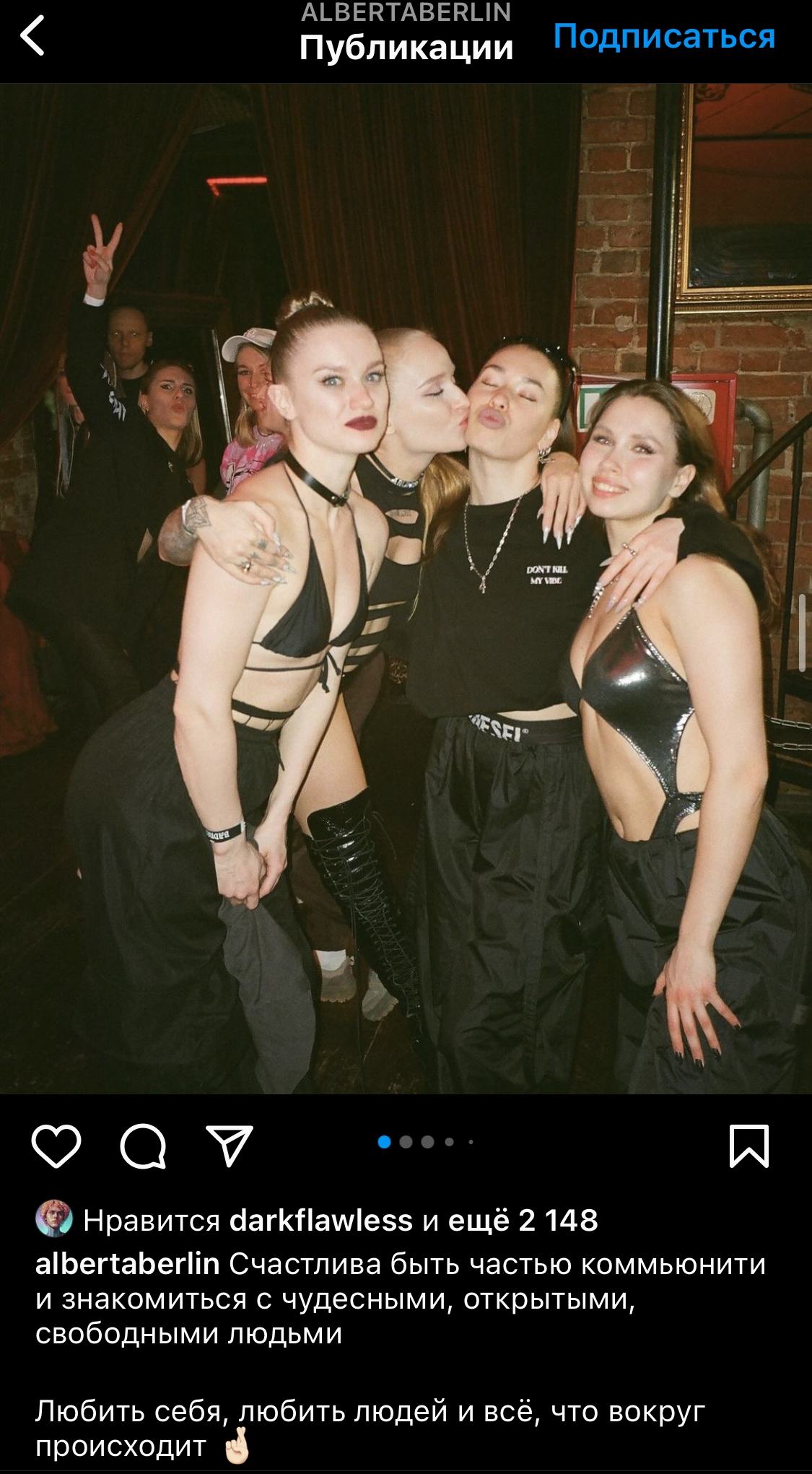812x1474 pixels.
Task: Open darkflawless profile from the likes line
Action: pyautogui.click(x=321, y=1221)
